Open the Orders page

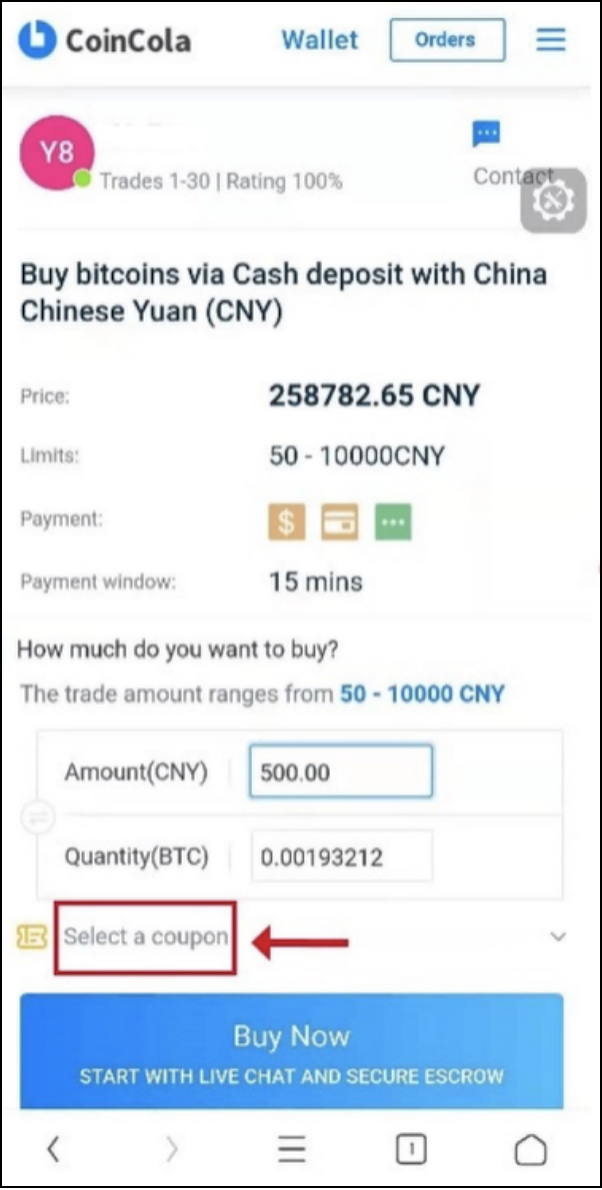pos(447,39)
